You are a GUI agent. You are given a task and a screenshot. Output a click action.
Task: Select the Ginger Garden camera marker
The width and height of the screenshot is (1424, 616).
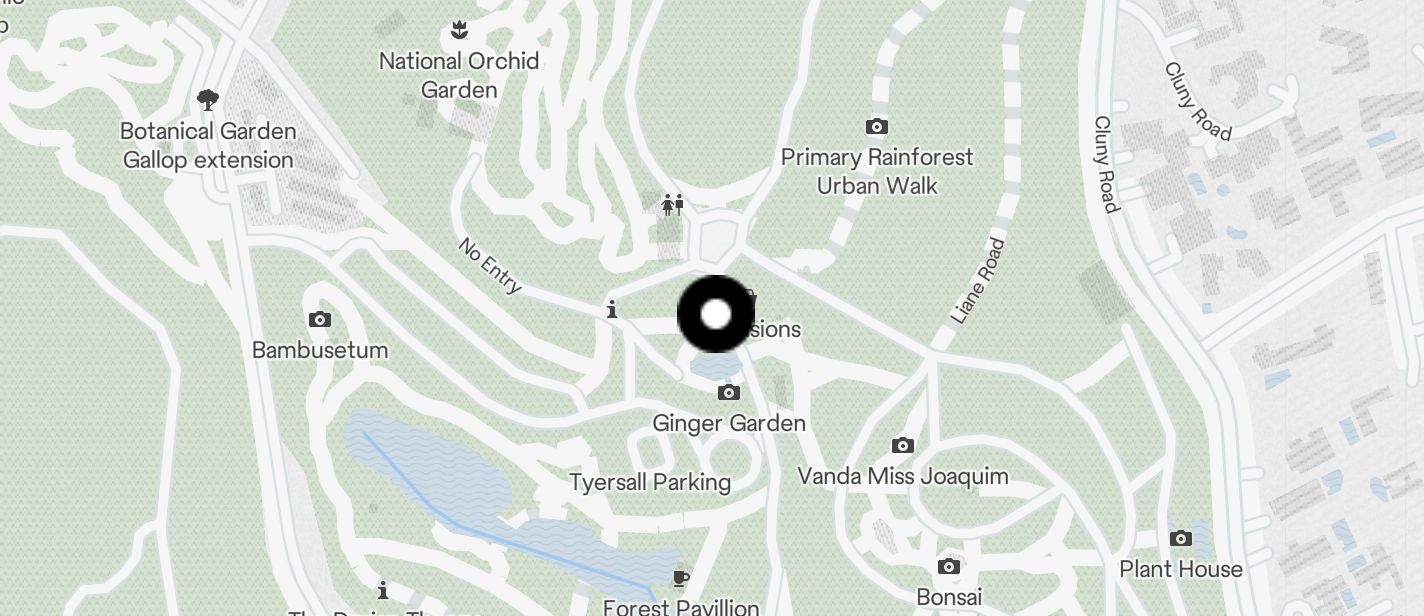tap(729, 393)
